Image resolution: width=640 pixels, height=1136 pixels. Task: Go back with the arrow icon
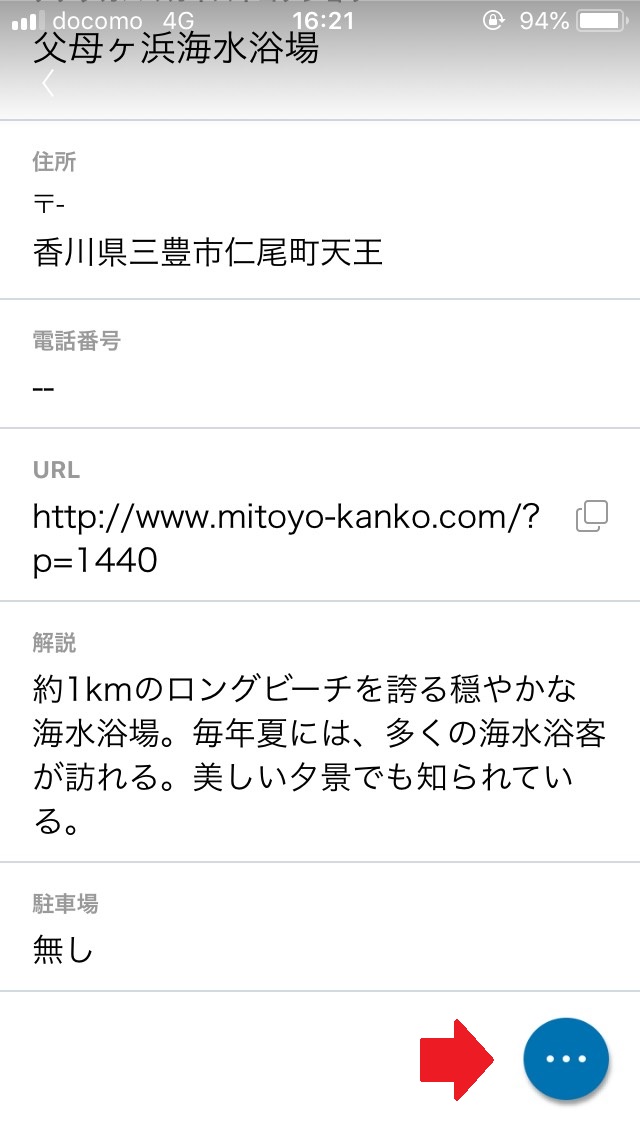(x=48, y=84)
